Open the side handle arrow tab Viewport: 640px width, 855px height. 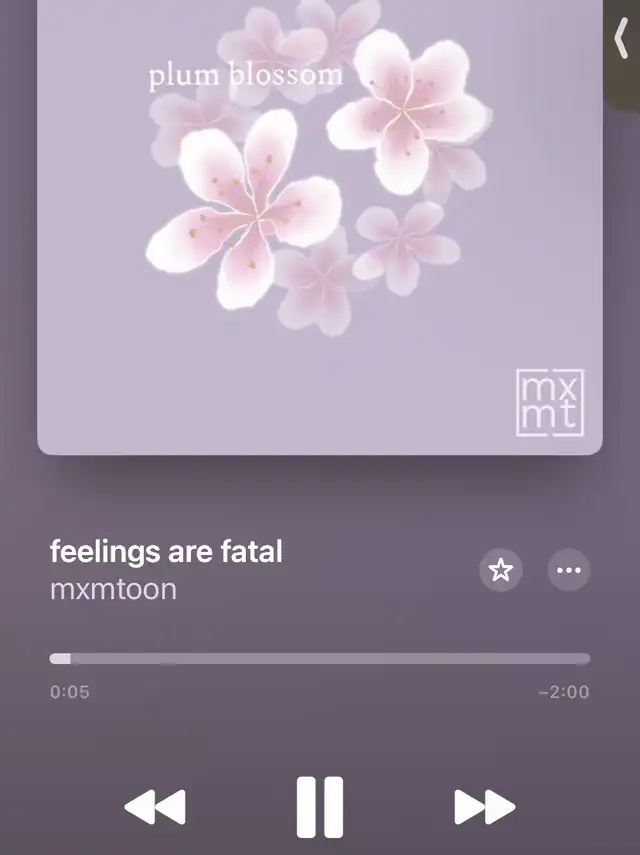coord(622,40)
